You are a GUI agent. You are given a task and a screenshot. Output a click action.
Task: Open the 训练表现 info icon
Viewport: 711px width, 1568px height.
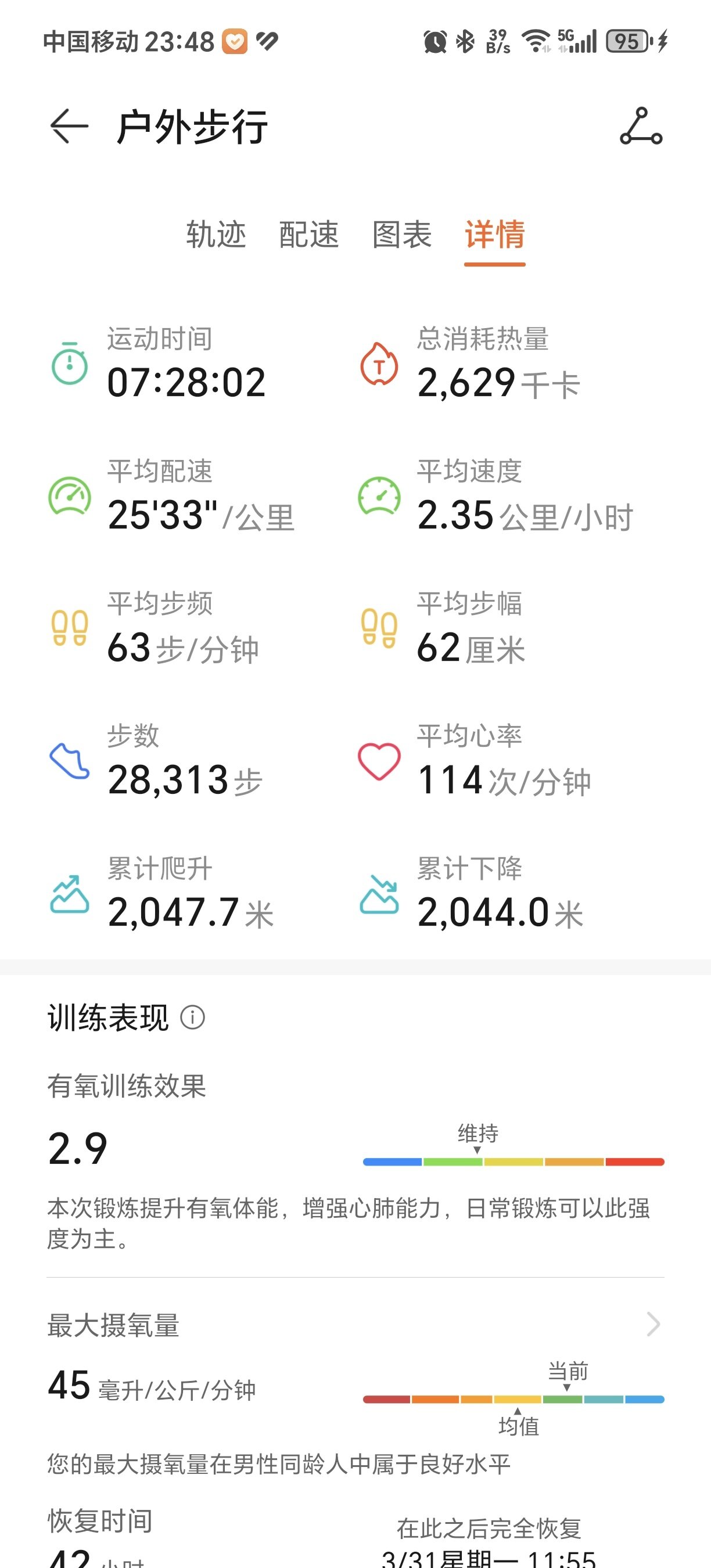[x=192, y=1017]
